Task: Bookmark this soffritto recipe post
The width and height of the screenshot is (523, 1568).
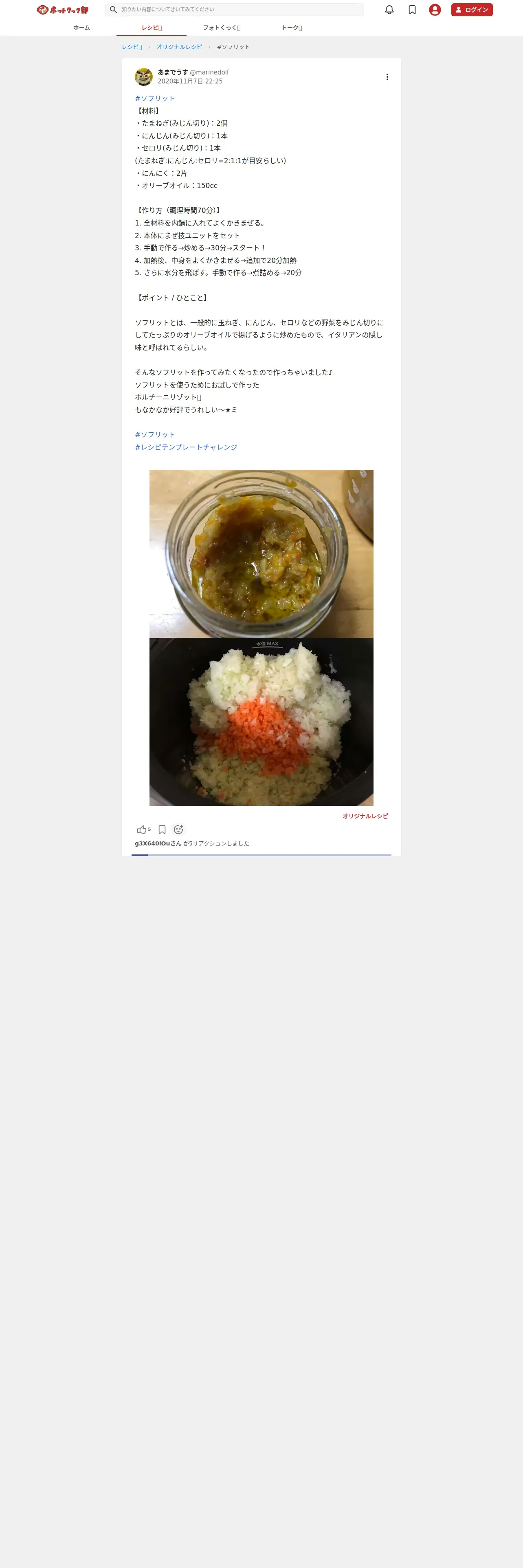Action: point(162,830)
